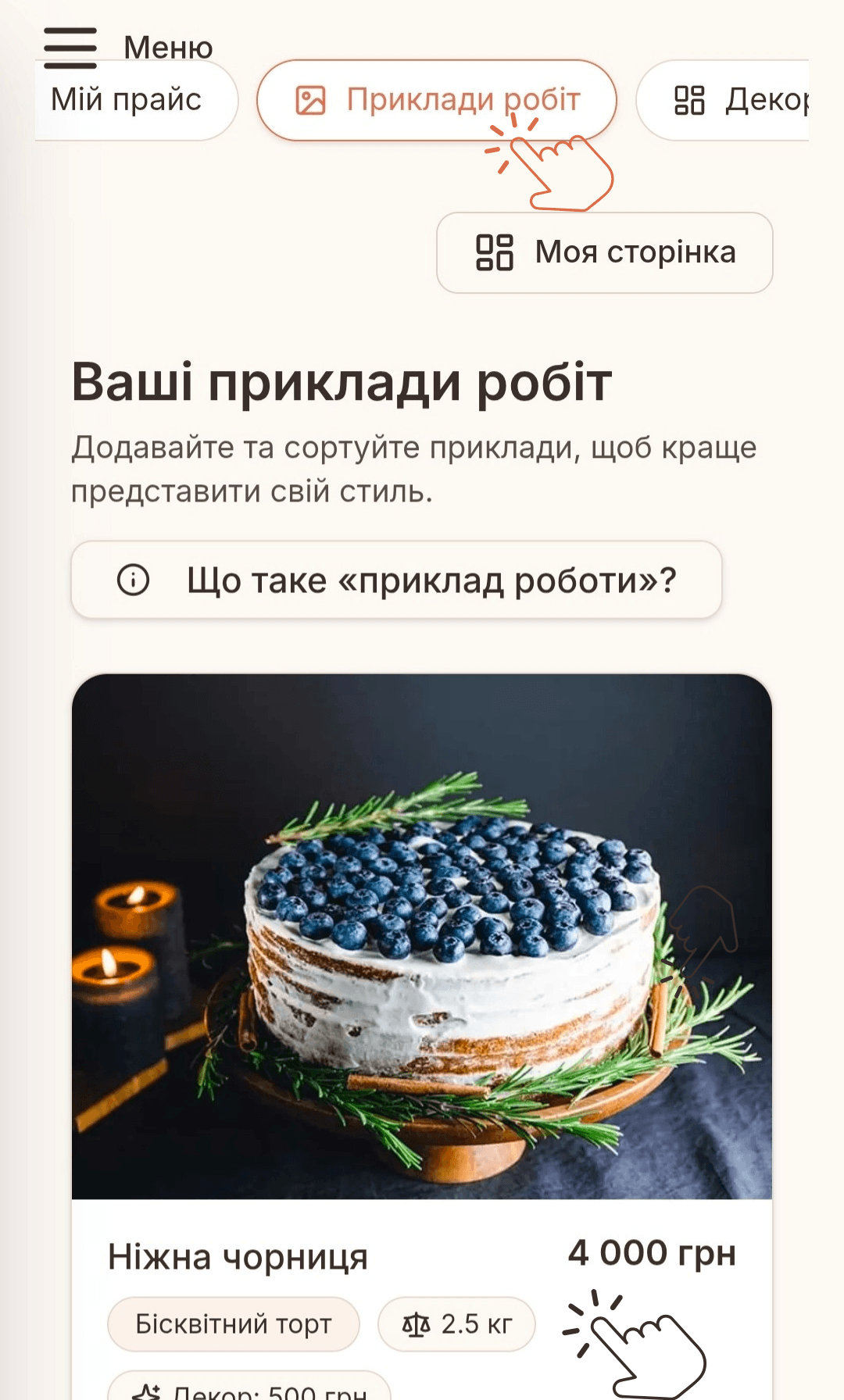The image size is (844, 1400).
Task: Click the info icon beside «приклад роботи» text
Action: coord(133,580)
